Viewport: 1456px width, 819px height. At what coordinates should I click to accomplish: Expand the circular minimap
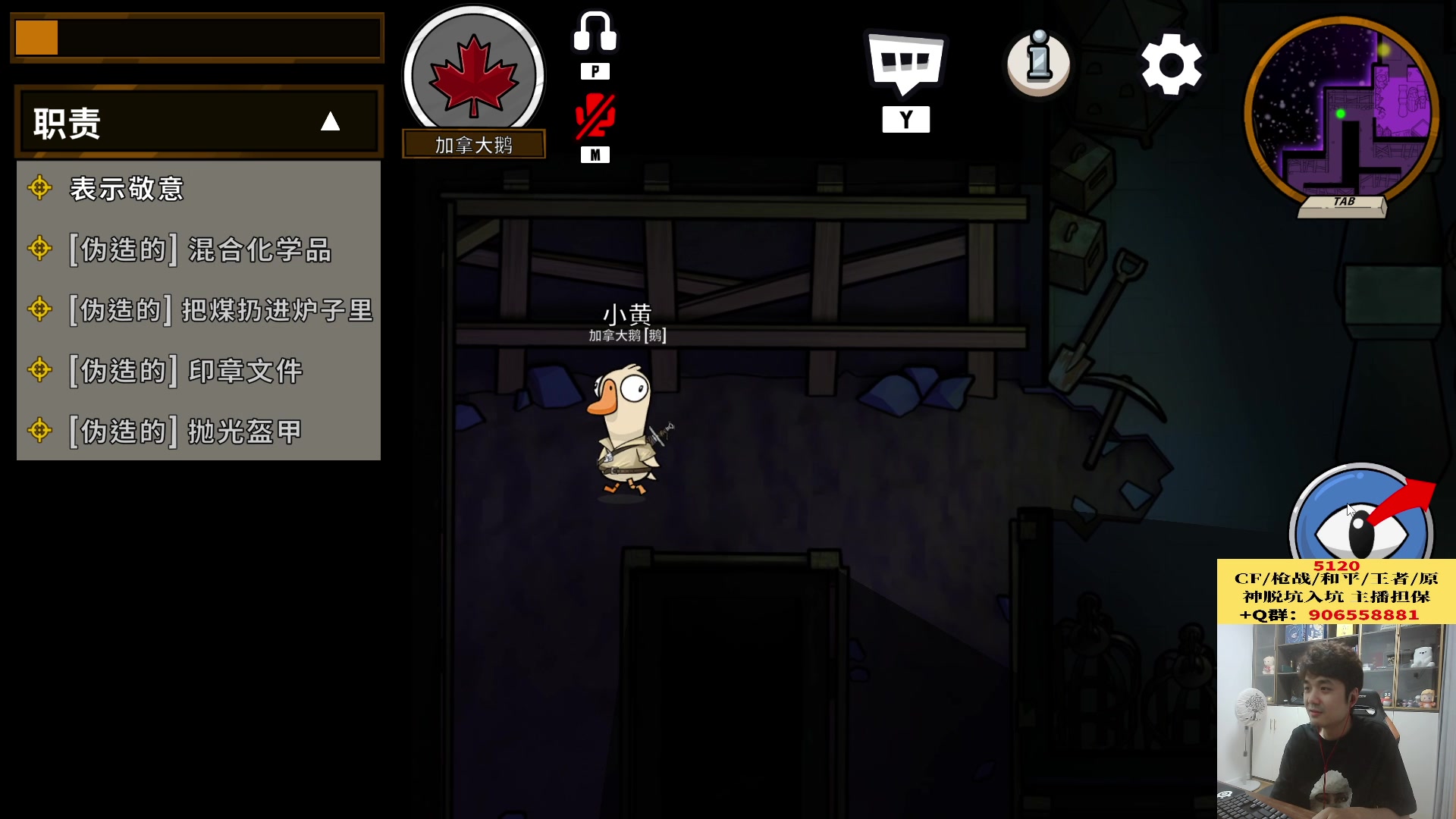1341,114
